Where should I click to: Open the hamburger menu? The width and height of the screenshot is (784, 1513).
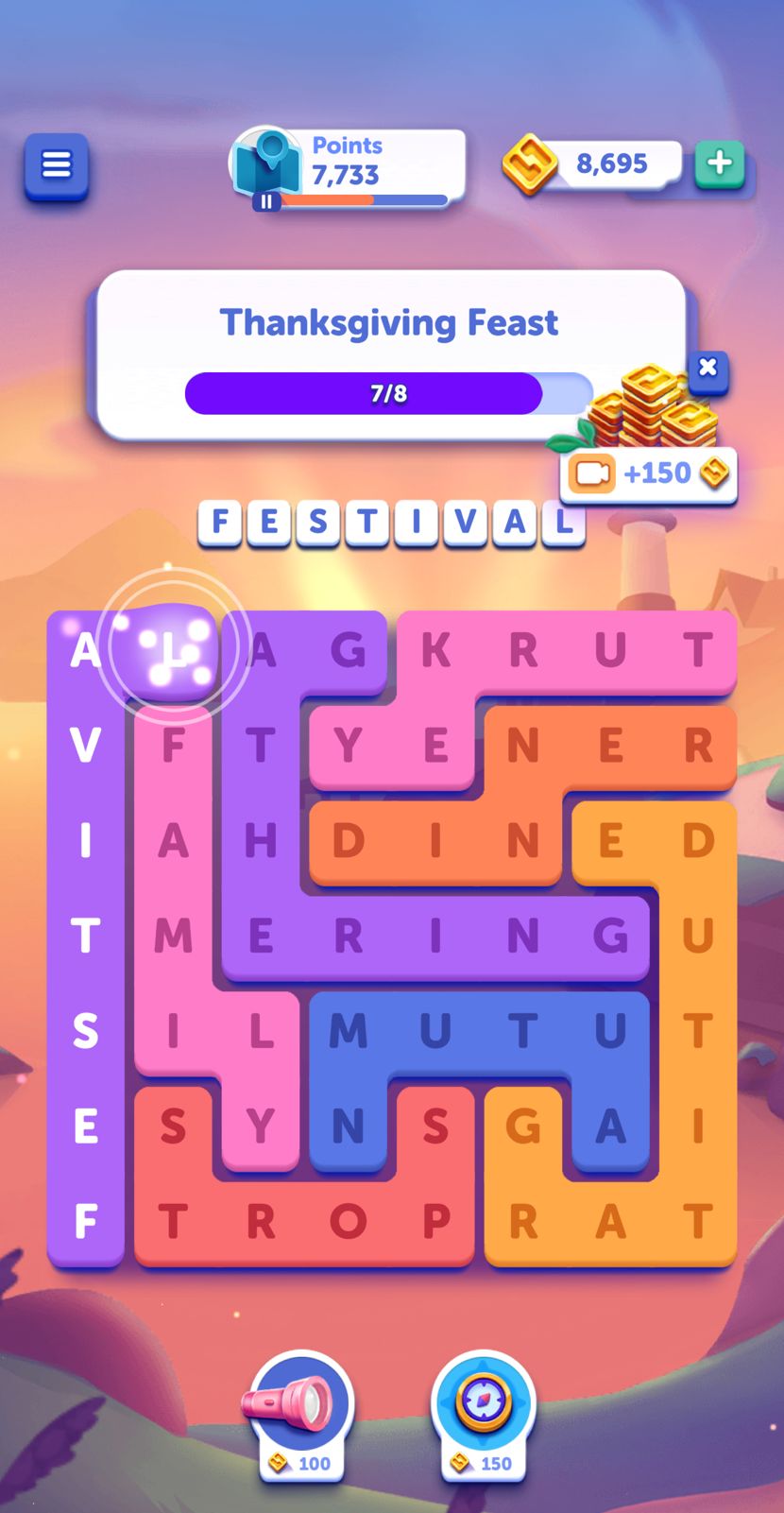(x=56, y=165)
